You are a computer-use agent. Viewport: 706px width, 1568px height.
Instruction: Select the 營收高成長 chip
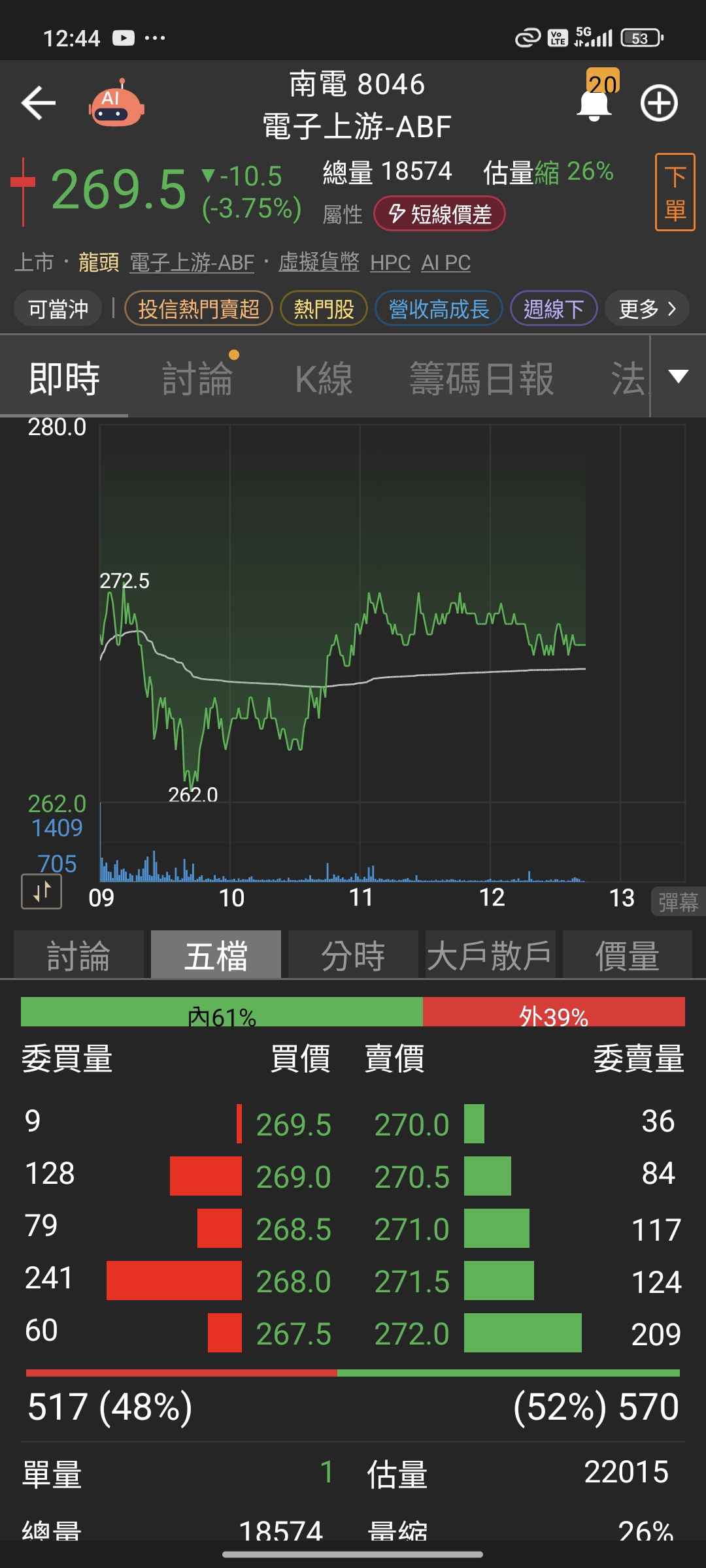439,308
